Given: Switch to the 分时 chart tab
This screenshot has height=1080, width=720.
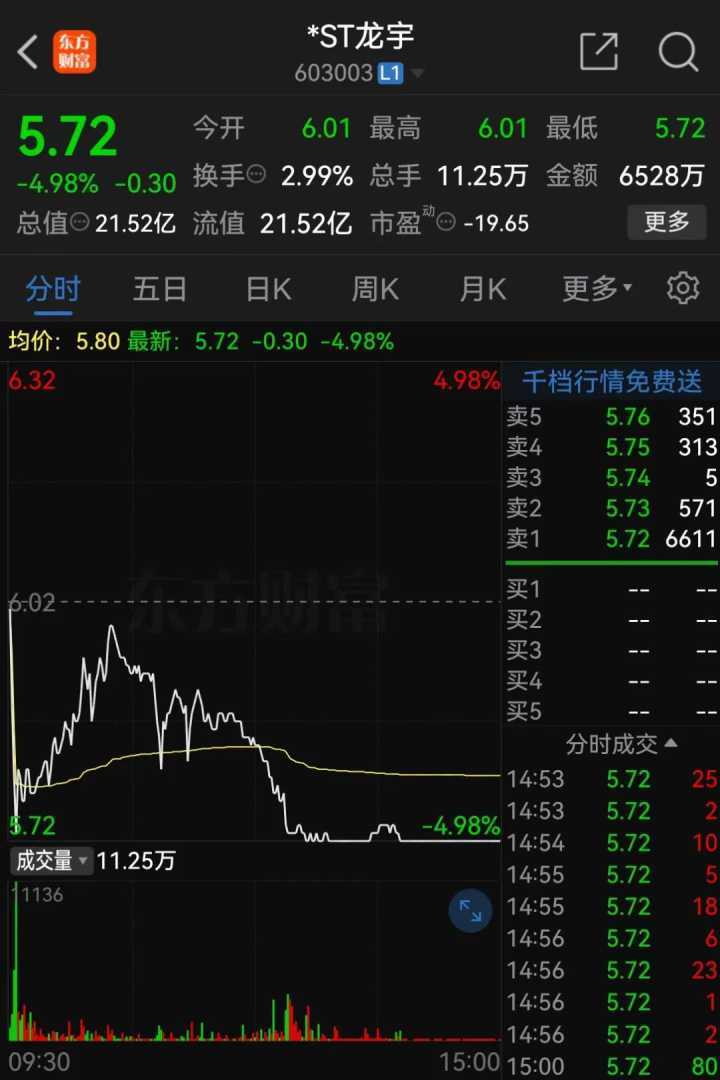Looking at the screenshot, I should (52, 290).
